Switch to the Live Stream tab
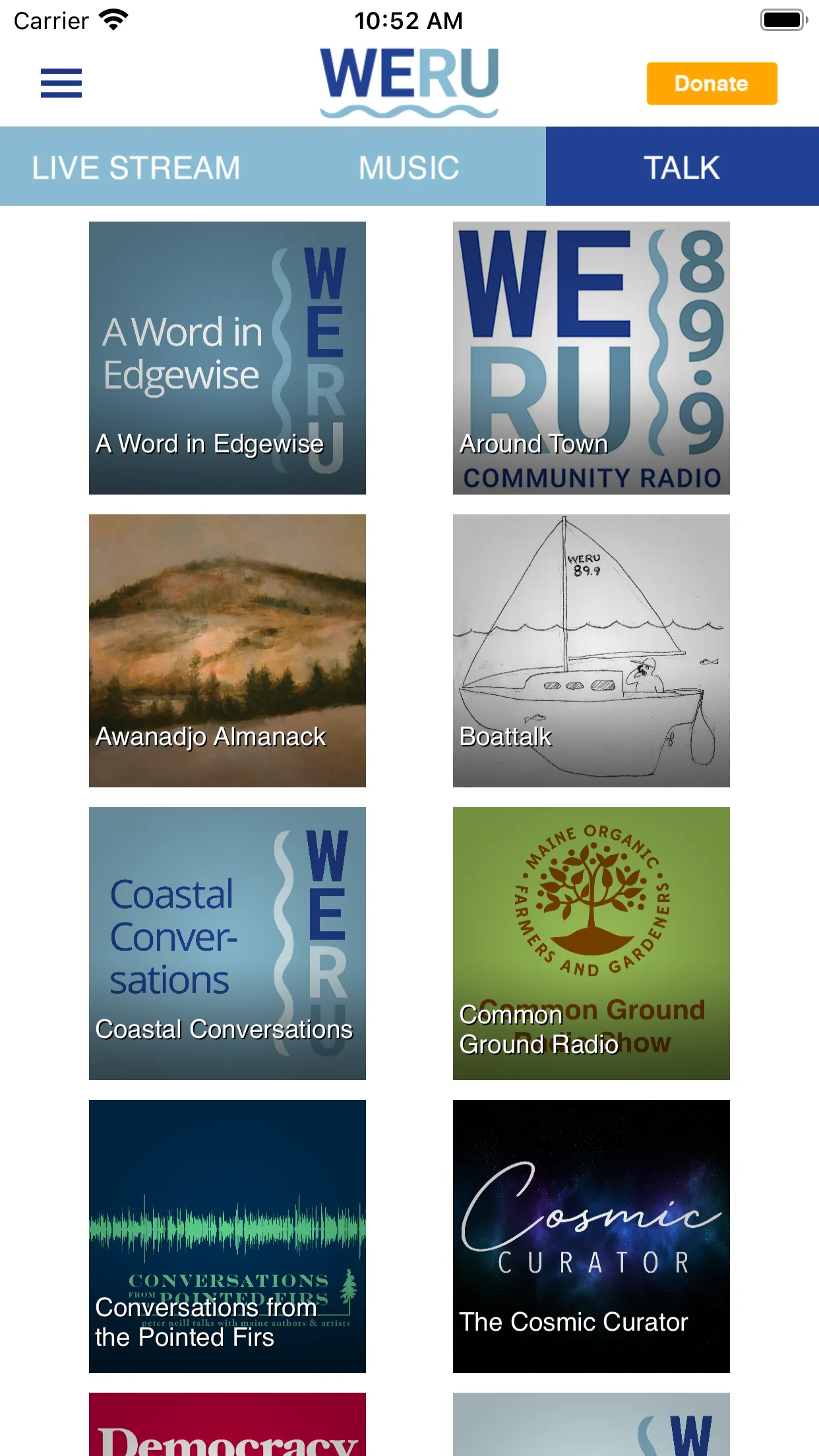Screen dimensions: 819x1456 click(136, 167)
